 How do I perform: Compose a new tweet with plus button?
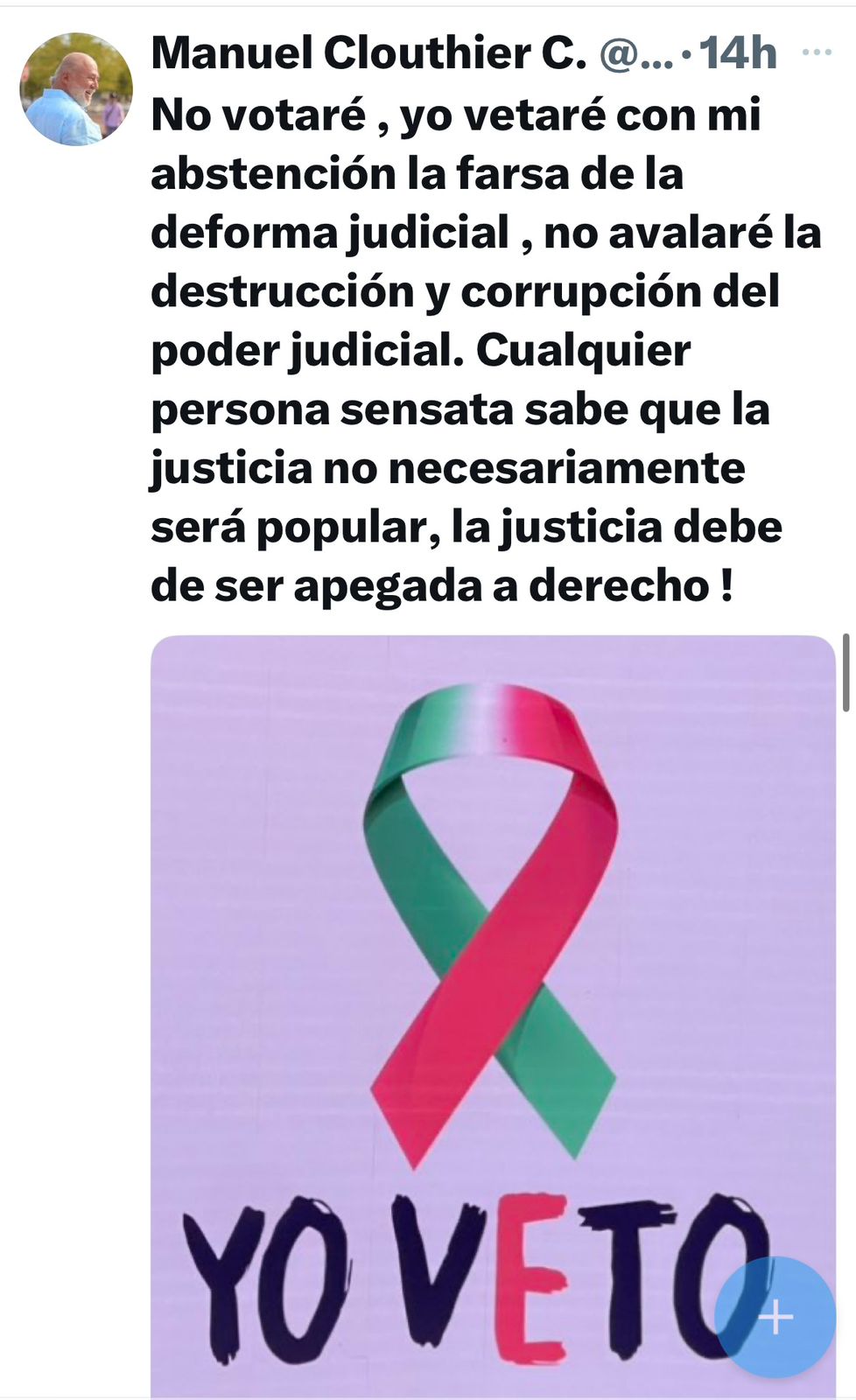point(775,1317)
